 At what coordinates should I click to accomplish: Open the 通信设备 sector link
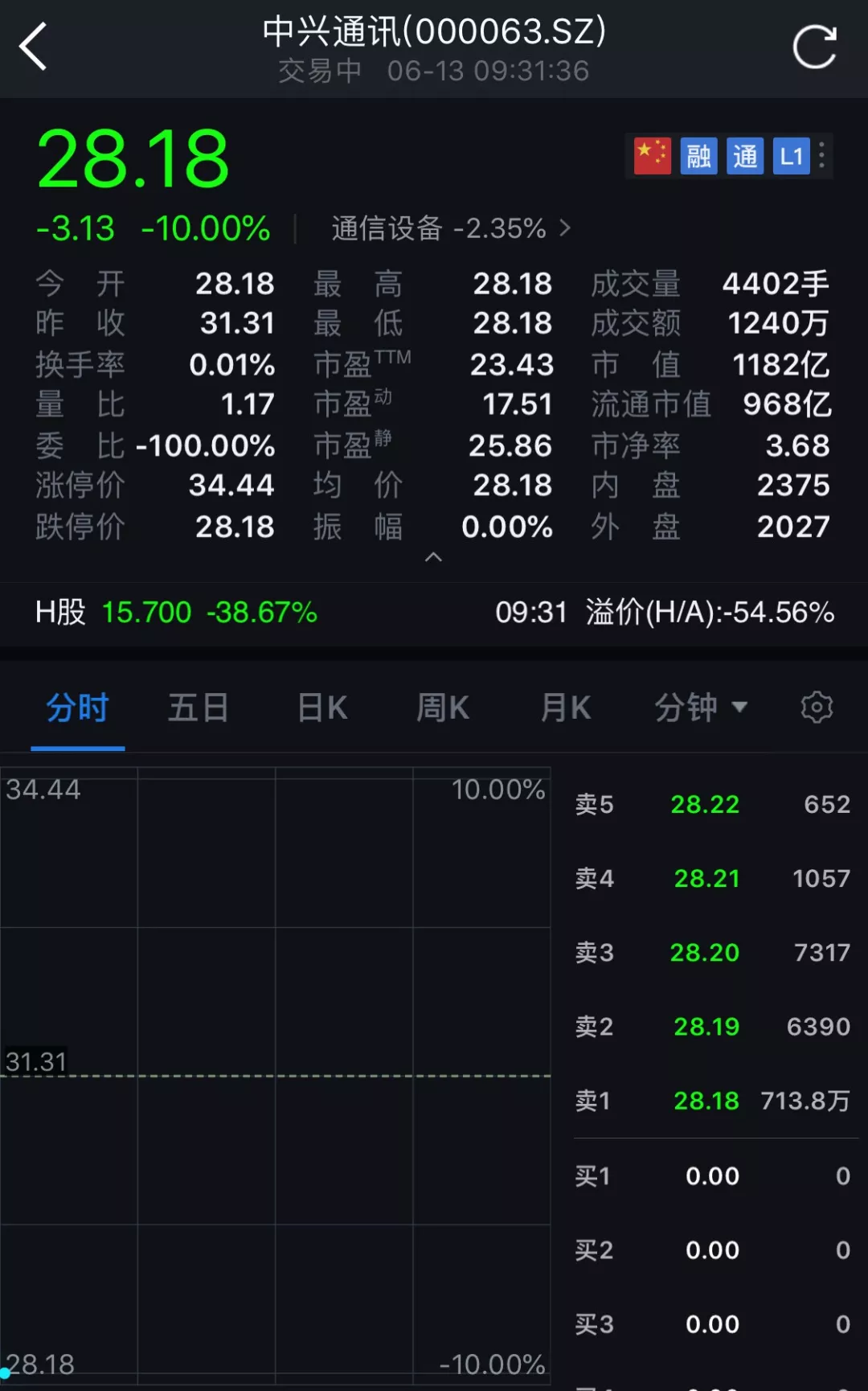[451, 228]
